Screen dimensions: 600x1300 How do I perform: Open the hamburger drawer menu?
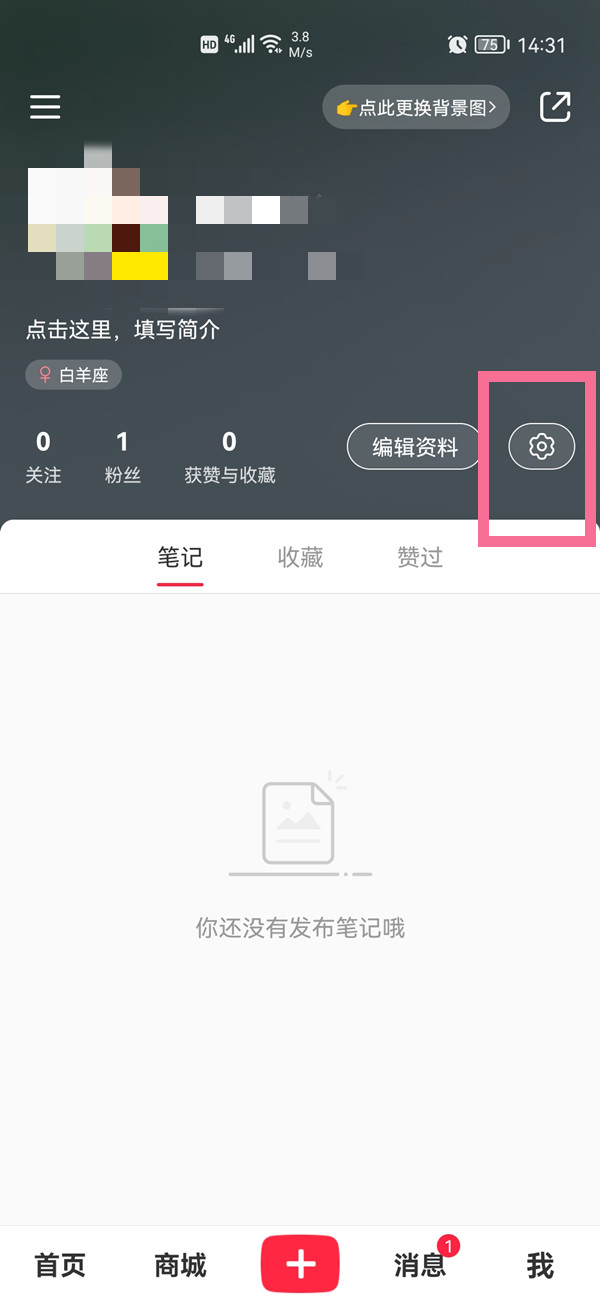click(x=45, y=107)
